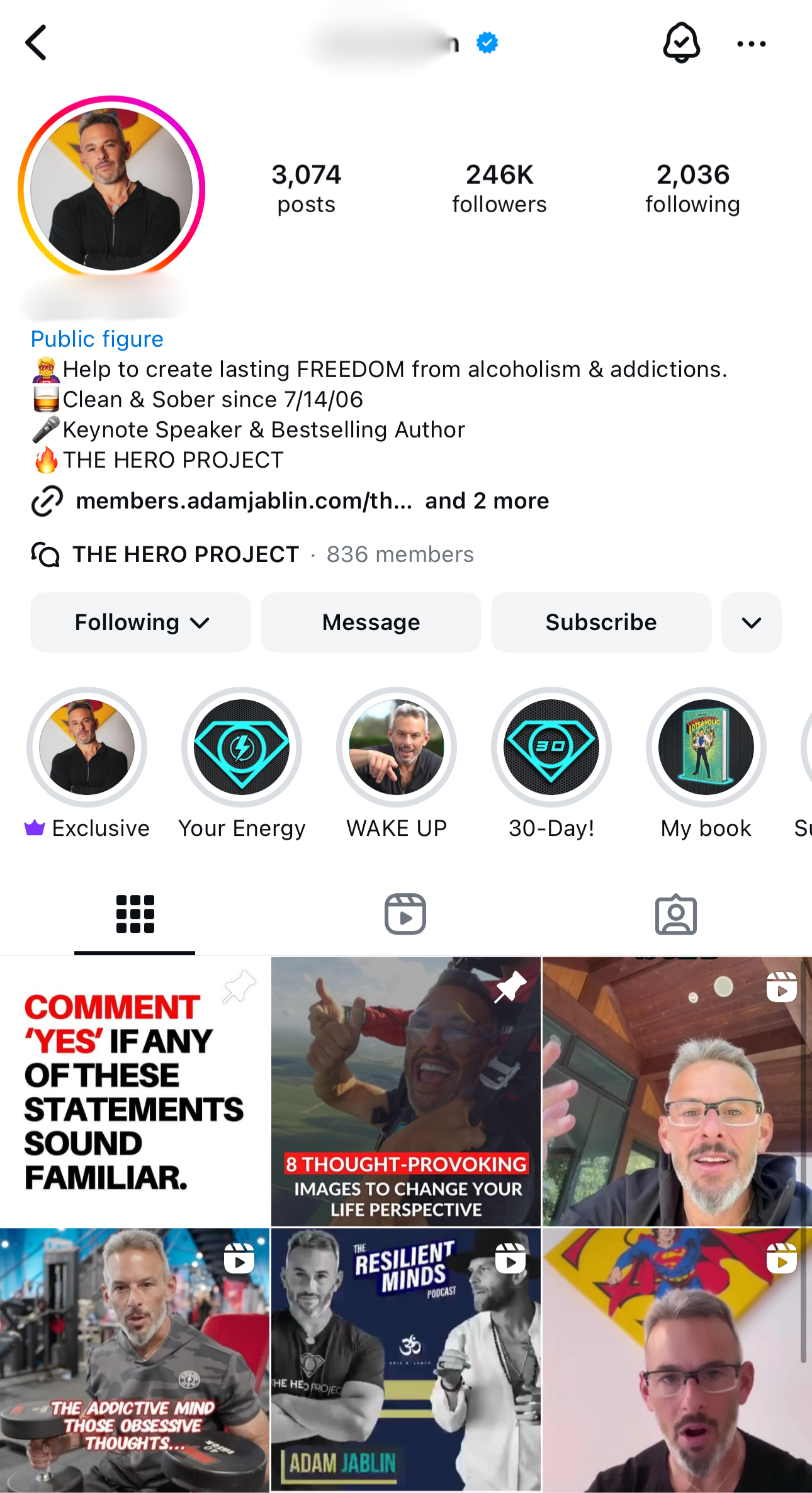The height and width of the screenshot is (1493, 812).
Task: Open THE HERO PROJECT broadcast channel
Action: pyautogui.click(x=186, y=555)
